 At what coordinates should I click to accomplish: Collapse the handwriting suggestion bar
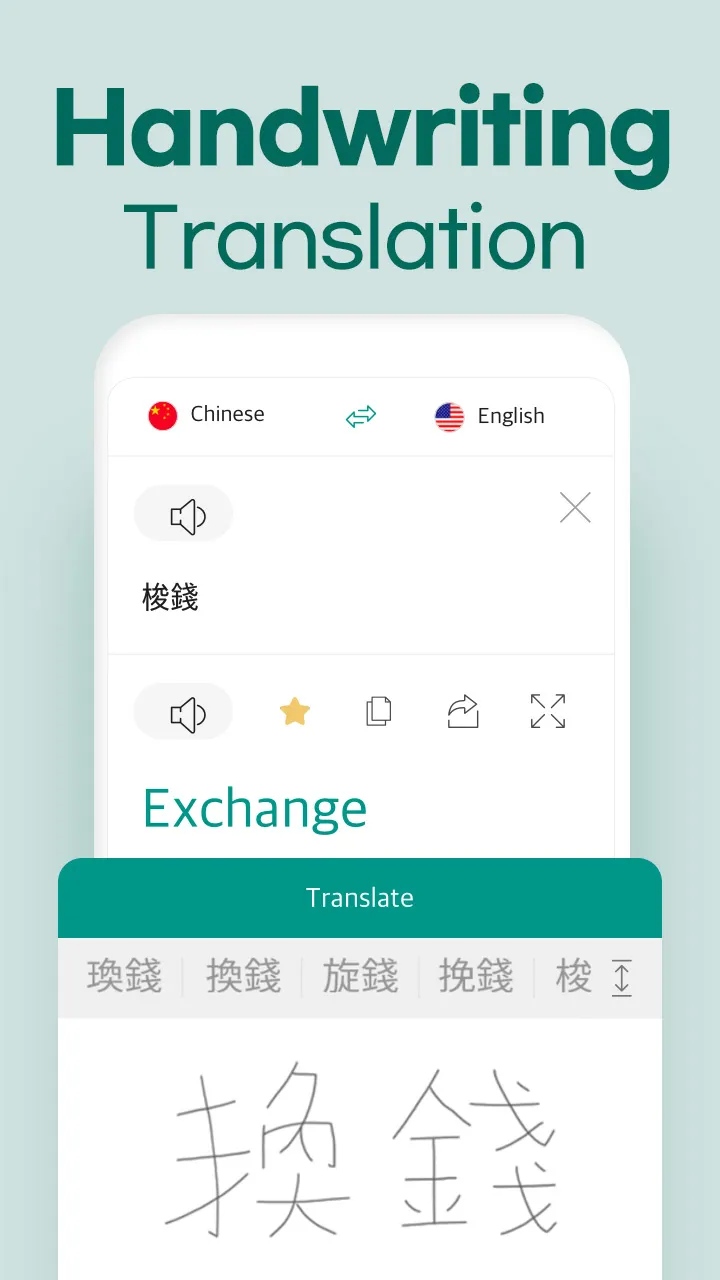pos(621,977)
